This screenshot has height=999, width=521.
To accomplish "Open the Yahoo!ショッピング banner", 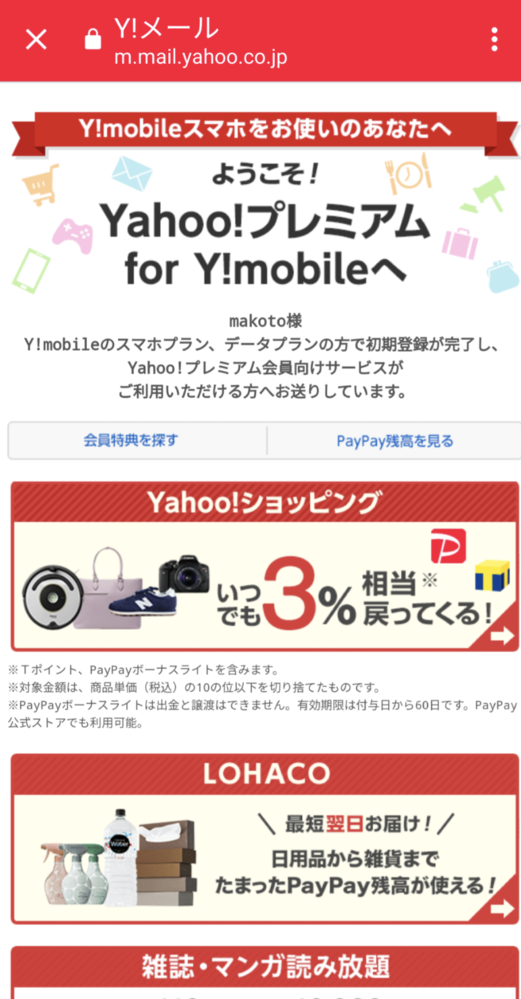I will point(265,566).
